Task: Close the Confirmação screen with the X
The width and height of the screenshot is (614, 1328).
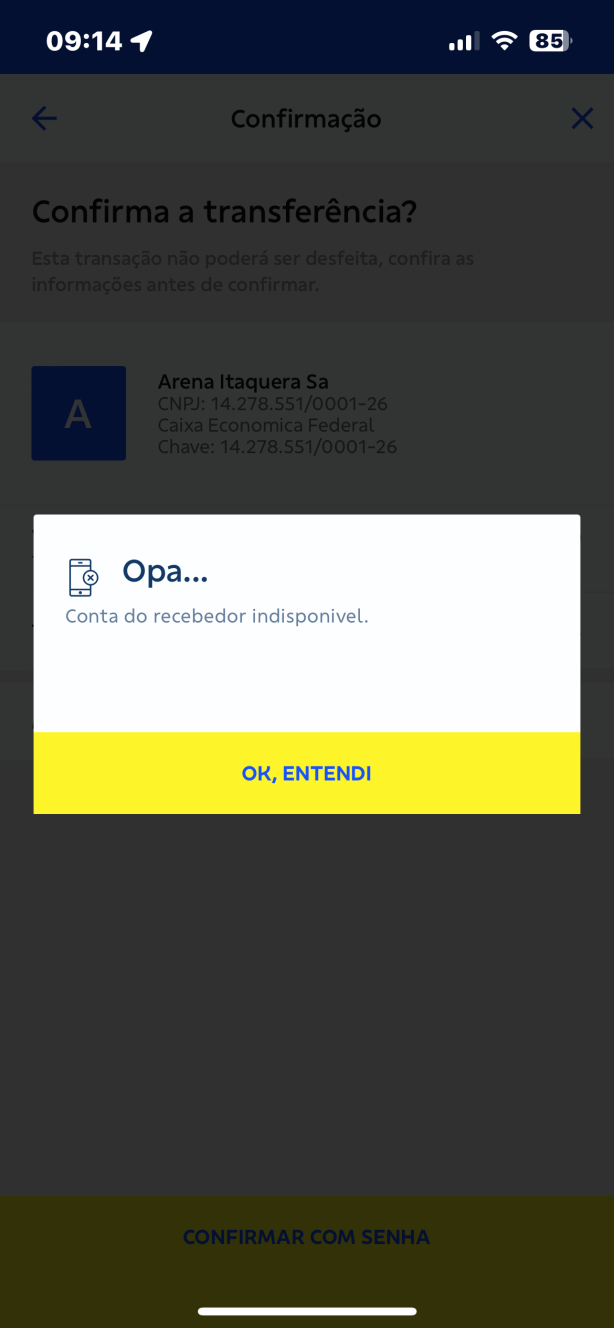Action: click(582, 119)
